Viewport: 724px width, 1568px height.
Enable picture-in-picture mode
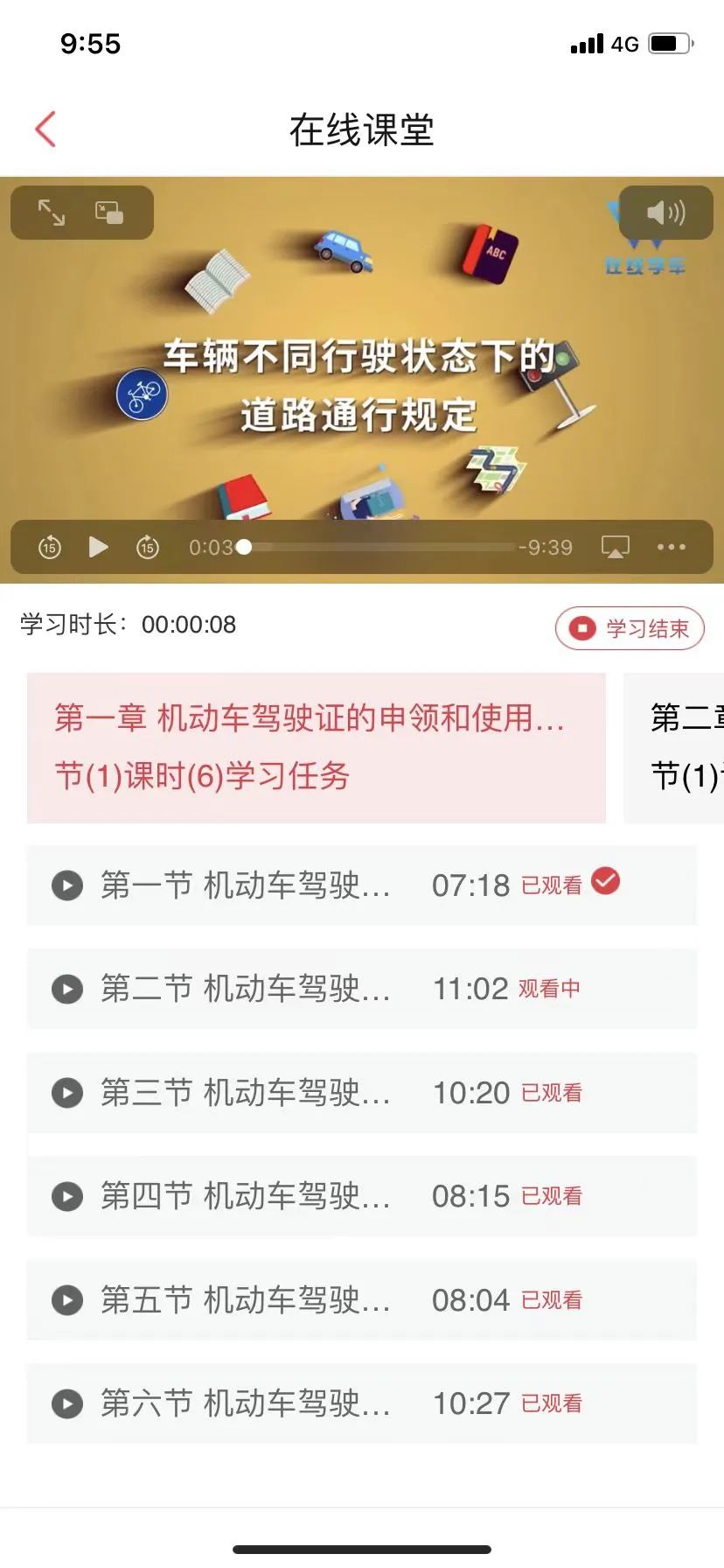(109, 213)
